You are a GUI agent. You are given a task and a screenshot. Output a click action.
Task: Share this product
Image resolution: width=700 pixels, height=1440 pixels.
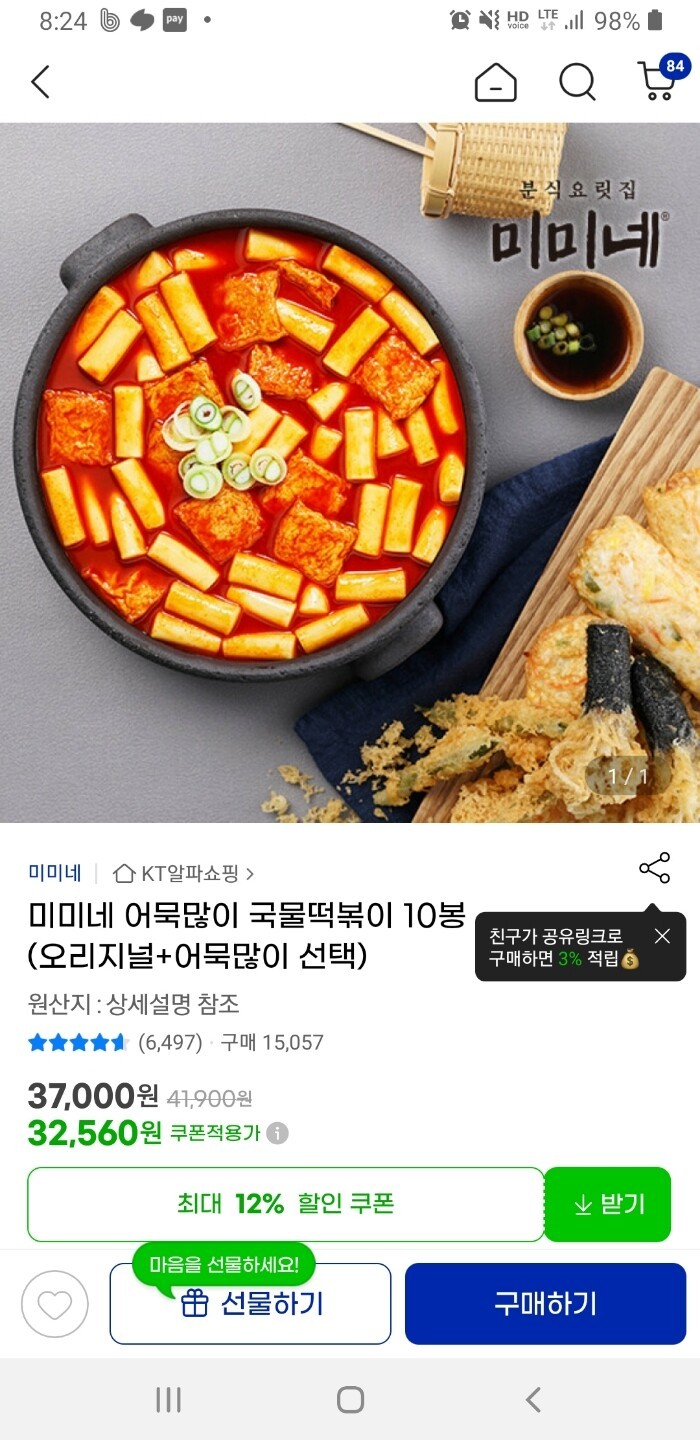(x=654, y=868)
